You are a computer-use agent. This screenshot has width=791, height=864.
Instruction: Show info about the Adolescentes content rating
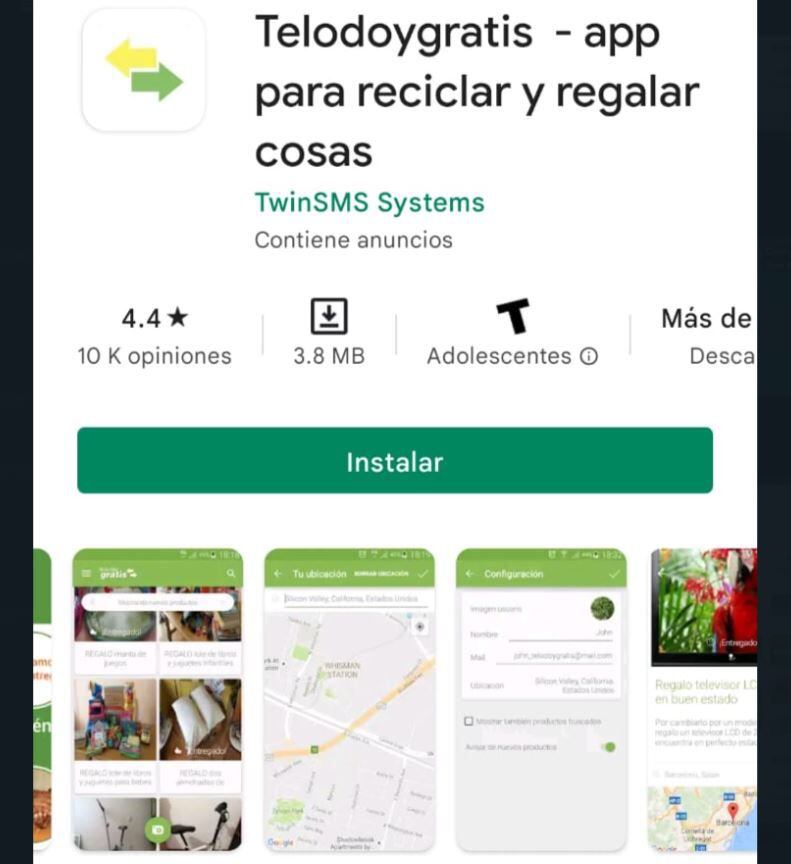(589, 356)
